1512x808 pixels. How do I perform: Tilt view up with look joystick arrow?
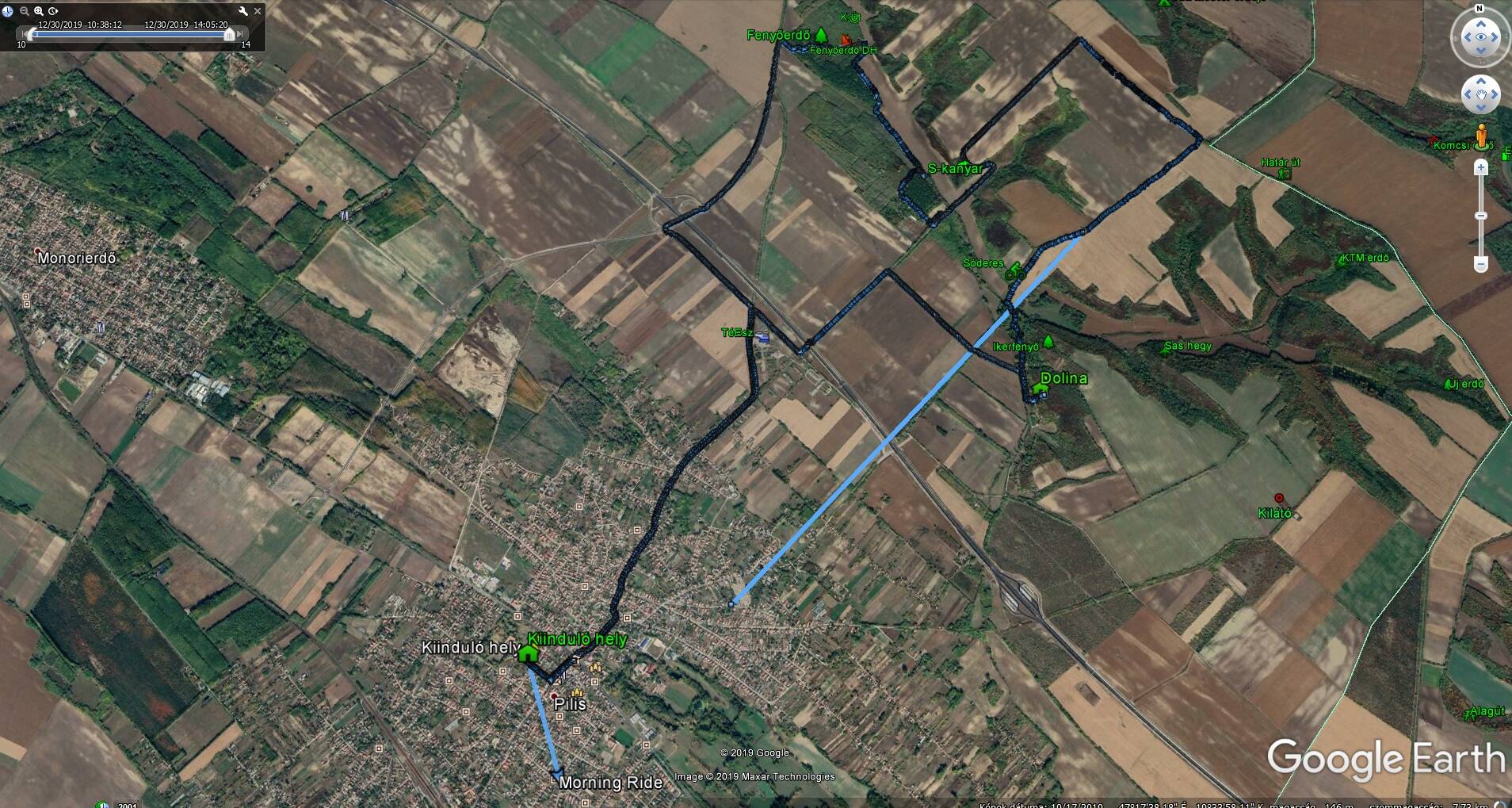tap(1480, 22)
